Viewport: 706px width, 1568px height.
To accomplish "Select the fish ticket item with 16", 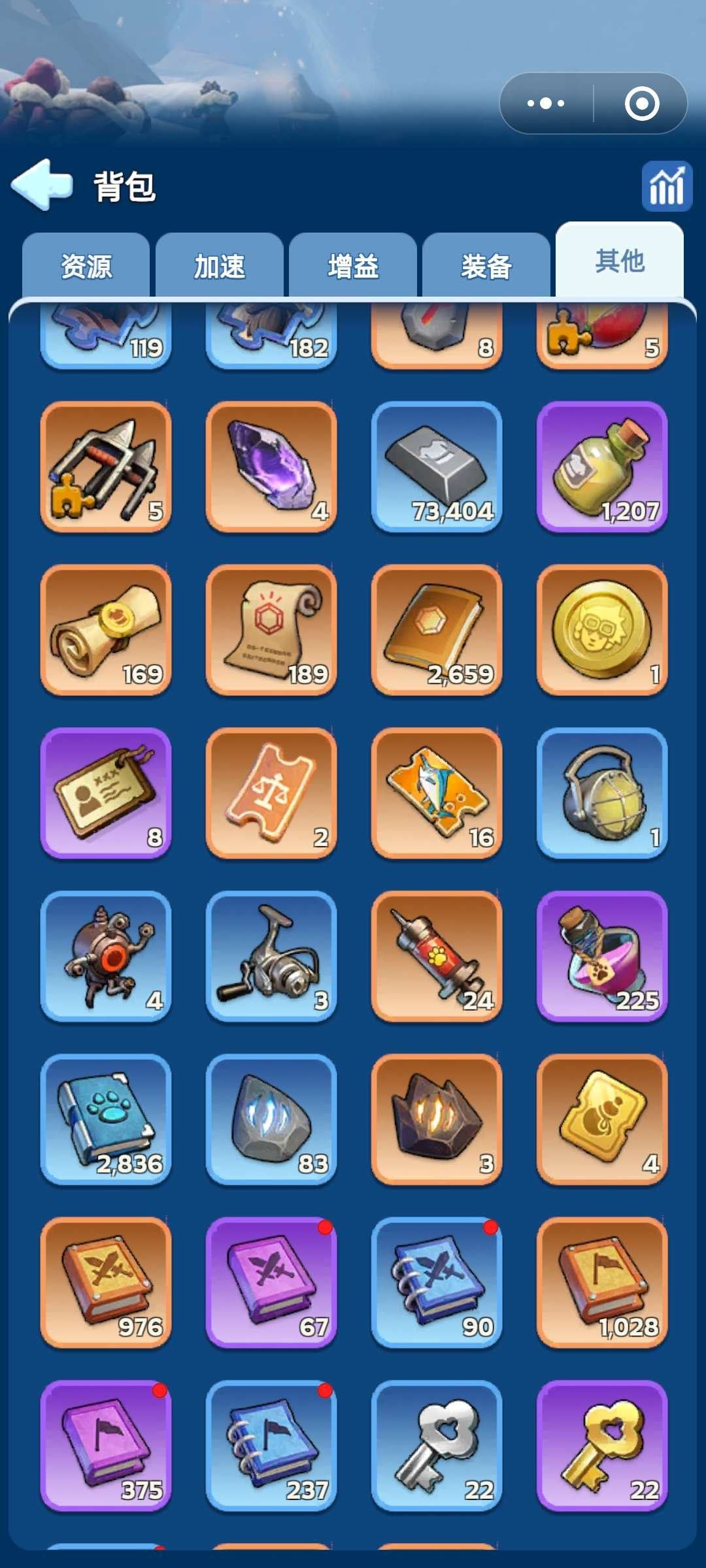I will pos(437,792).
